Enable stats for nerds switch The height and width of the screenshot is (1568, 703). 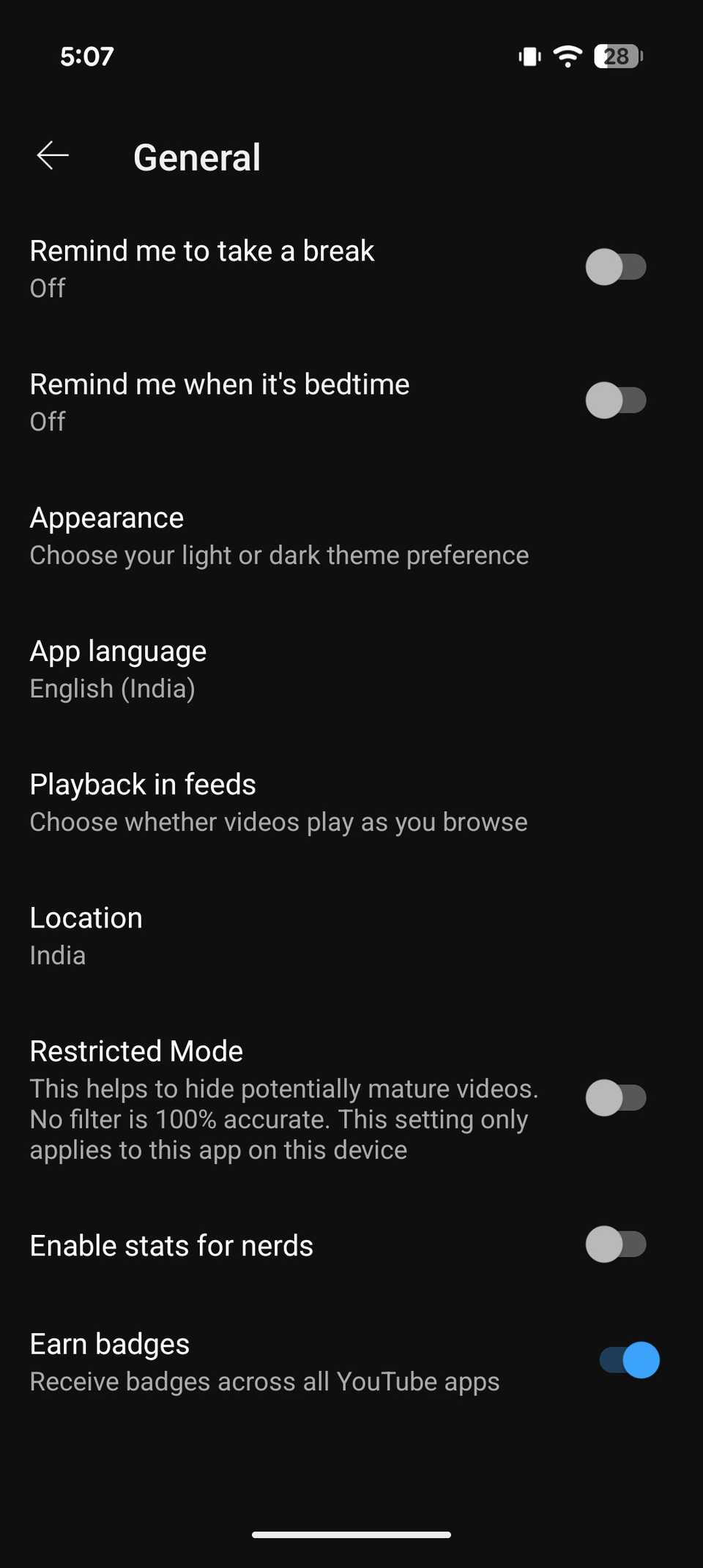pyautogui.click(x=615, y=1244)
